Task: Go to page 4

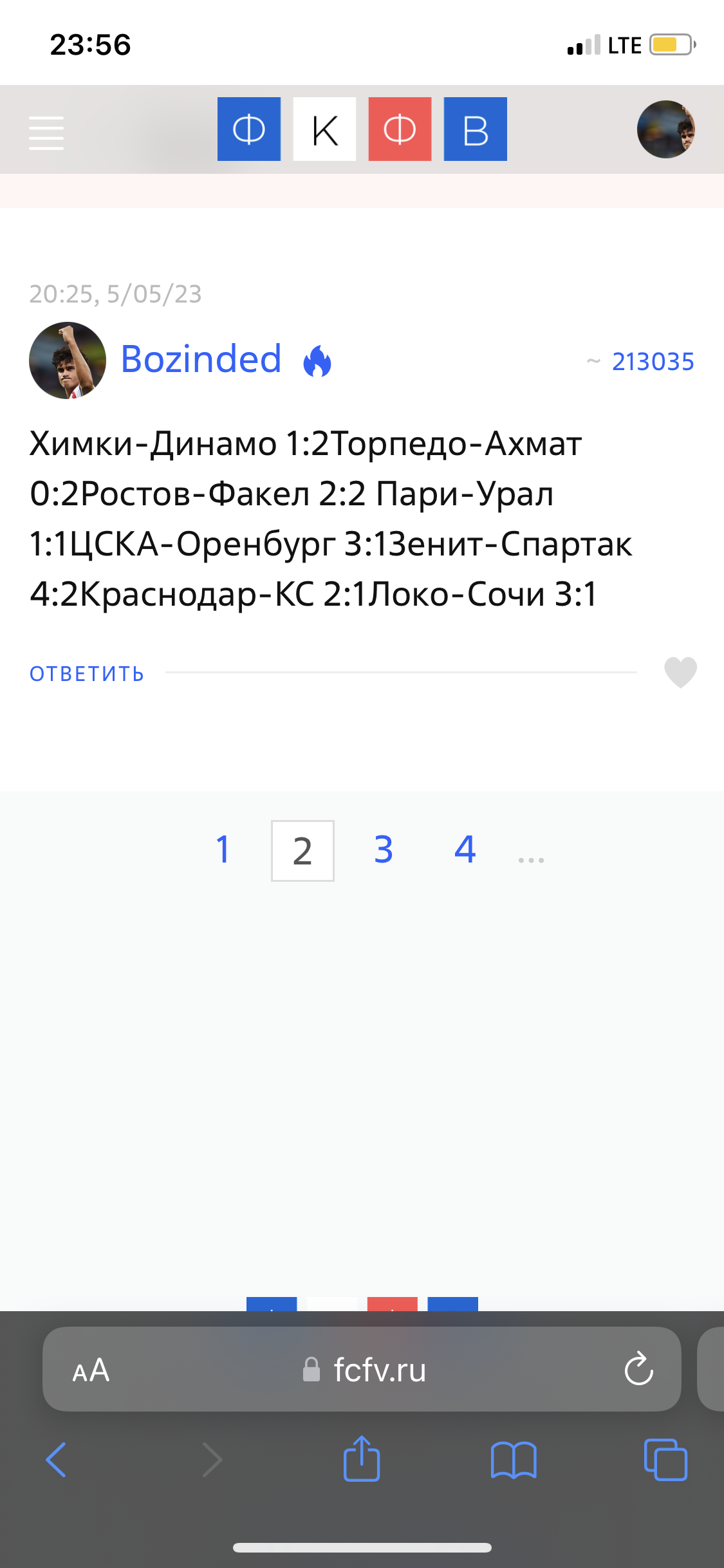Action: coord(465,850)
